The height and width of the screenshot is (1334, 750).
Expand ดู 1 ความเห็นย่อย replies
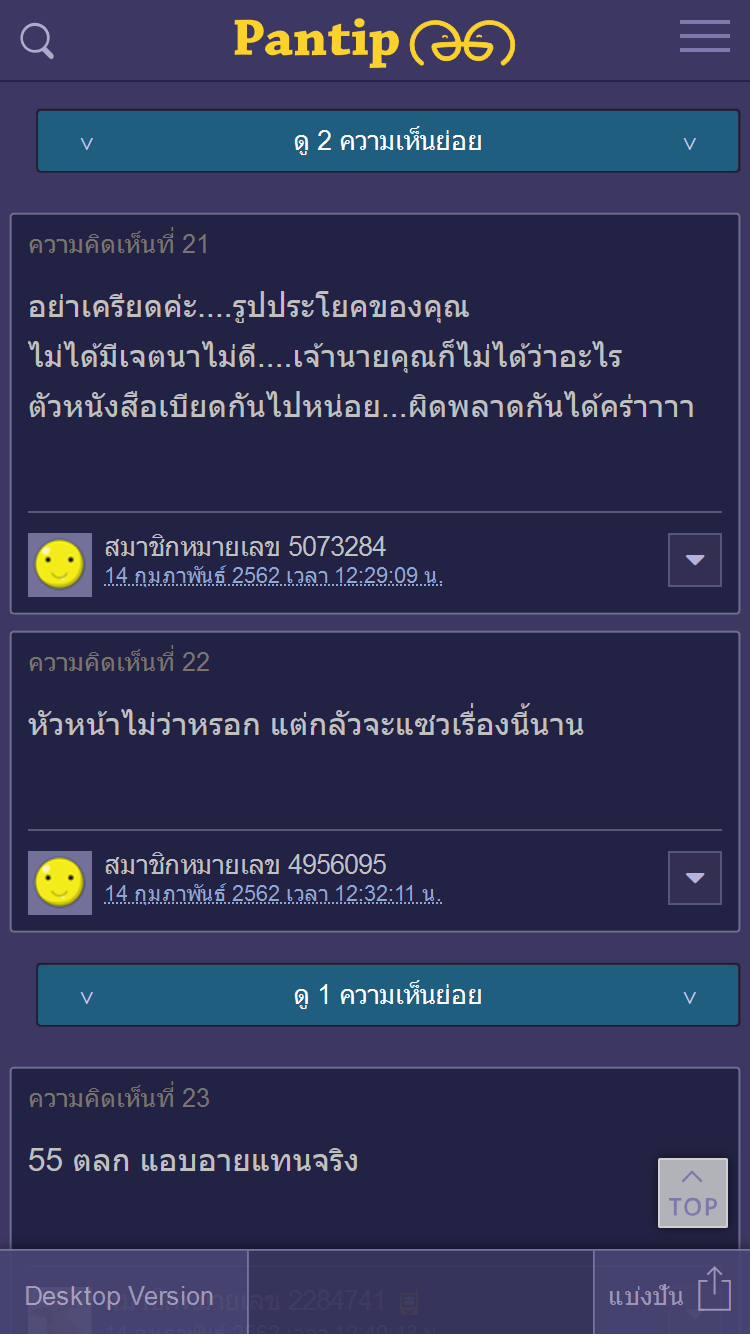[388, 995]
